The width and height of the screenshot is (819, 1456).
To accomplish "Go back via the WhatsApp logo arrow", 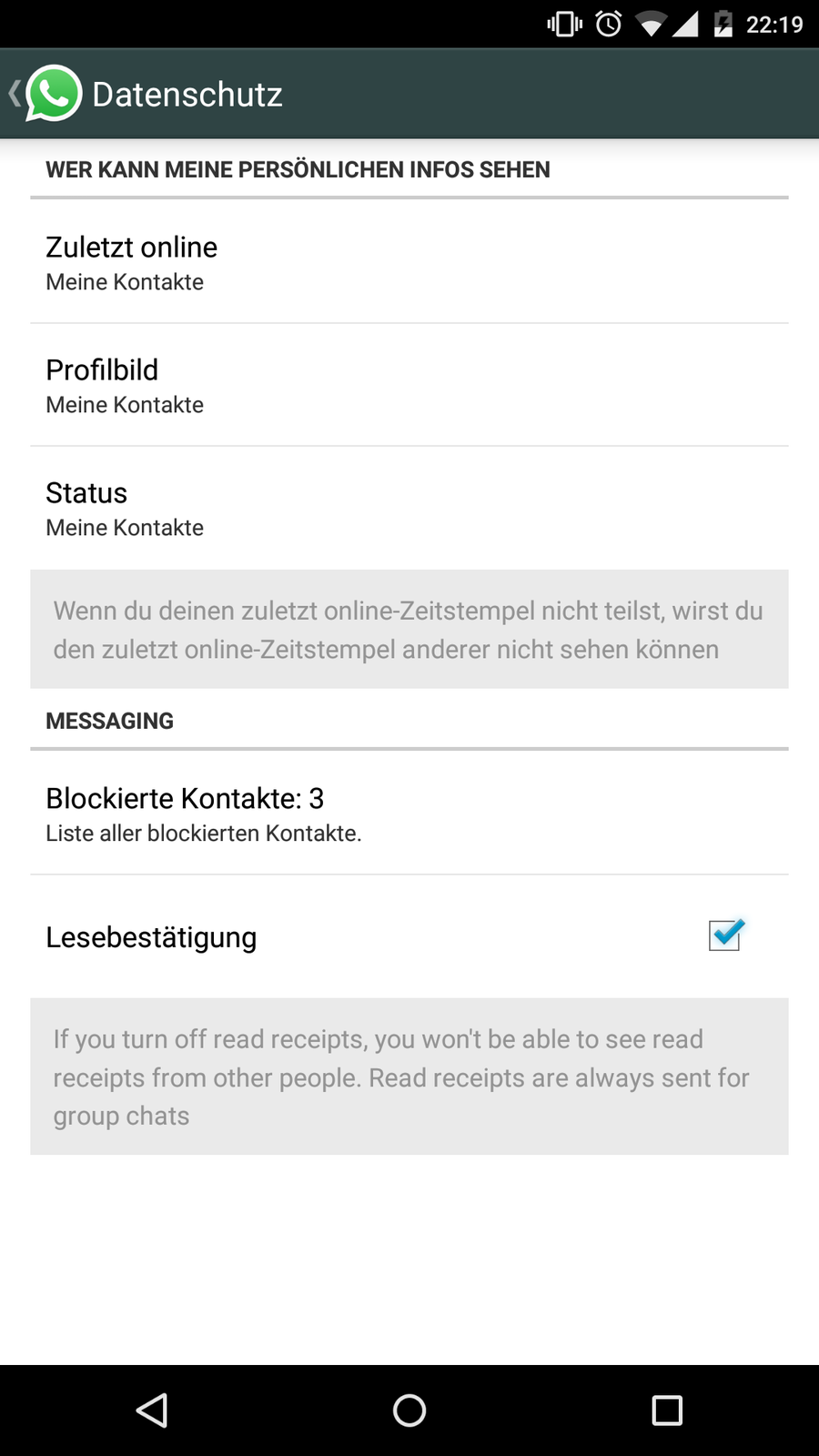I will click(x=44, y=94).
